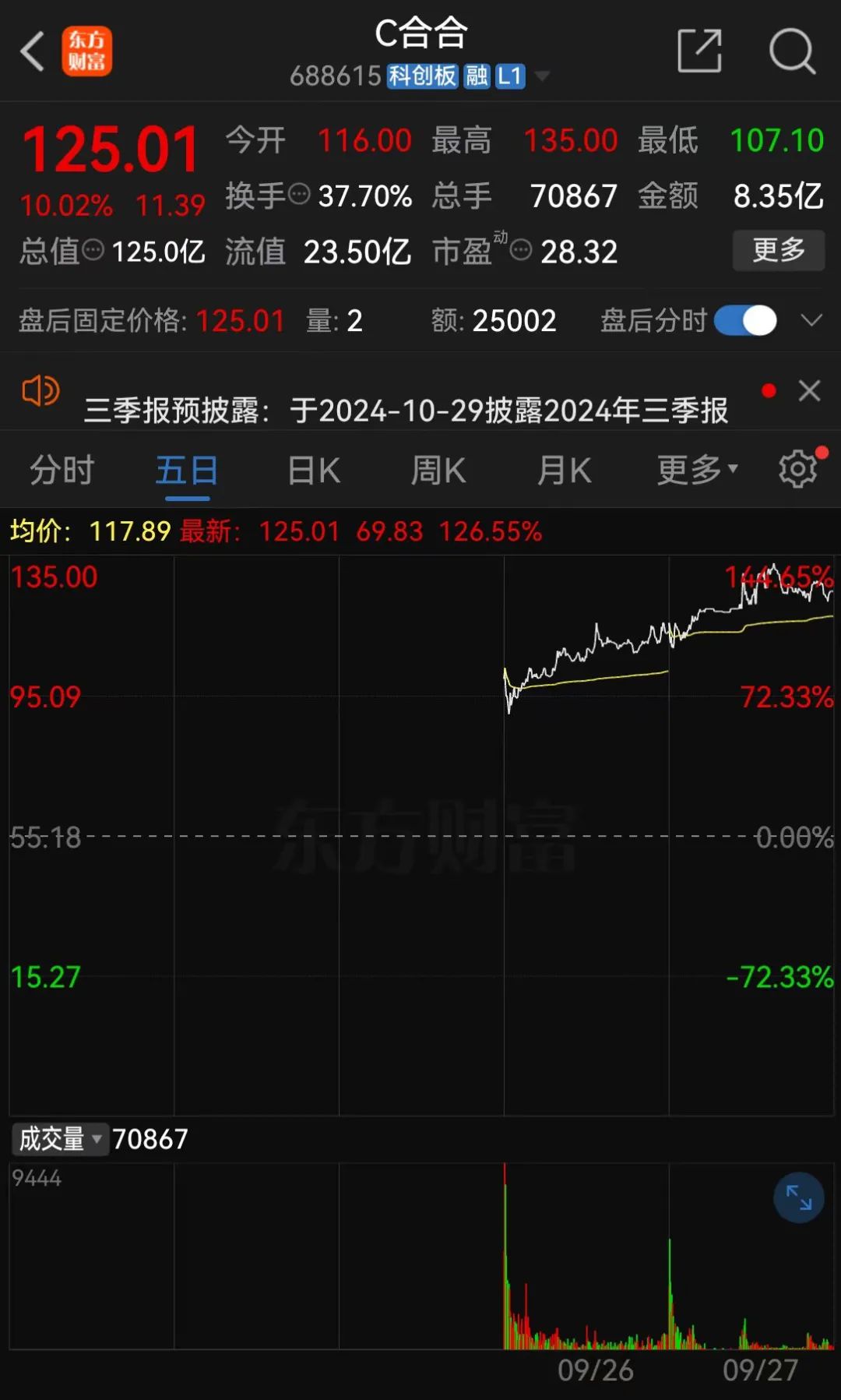Show the 月K chart
Image resolution: width=841 pixels, height=1400 pixels.
pyautogui.click(x=564, y=471)
